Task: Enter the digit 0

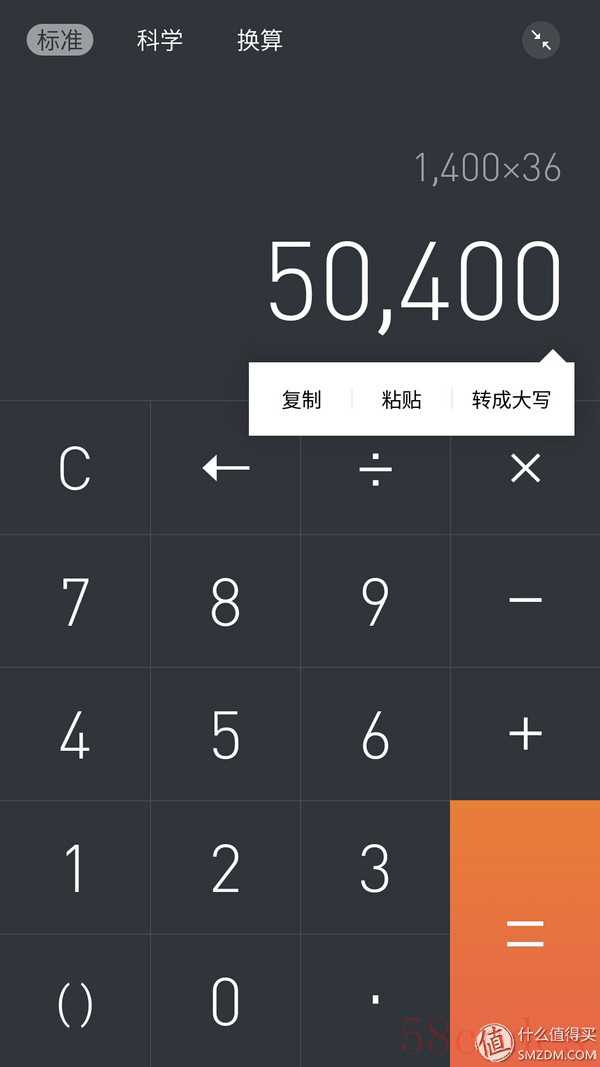Action: (x=226, y=1001)
